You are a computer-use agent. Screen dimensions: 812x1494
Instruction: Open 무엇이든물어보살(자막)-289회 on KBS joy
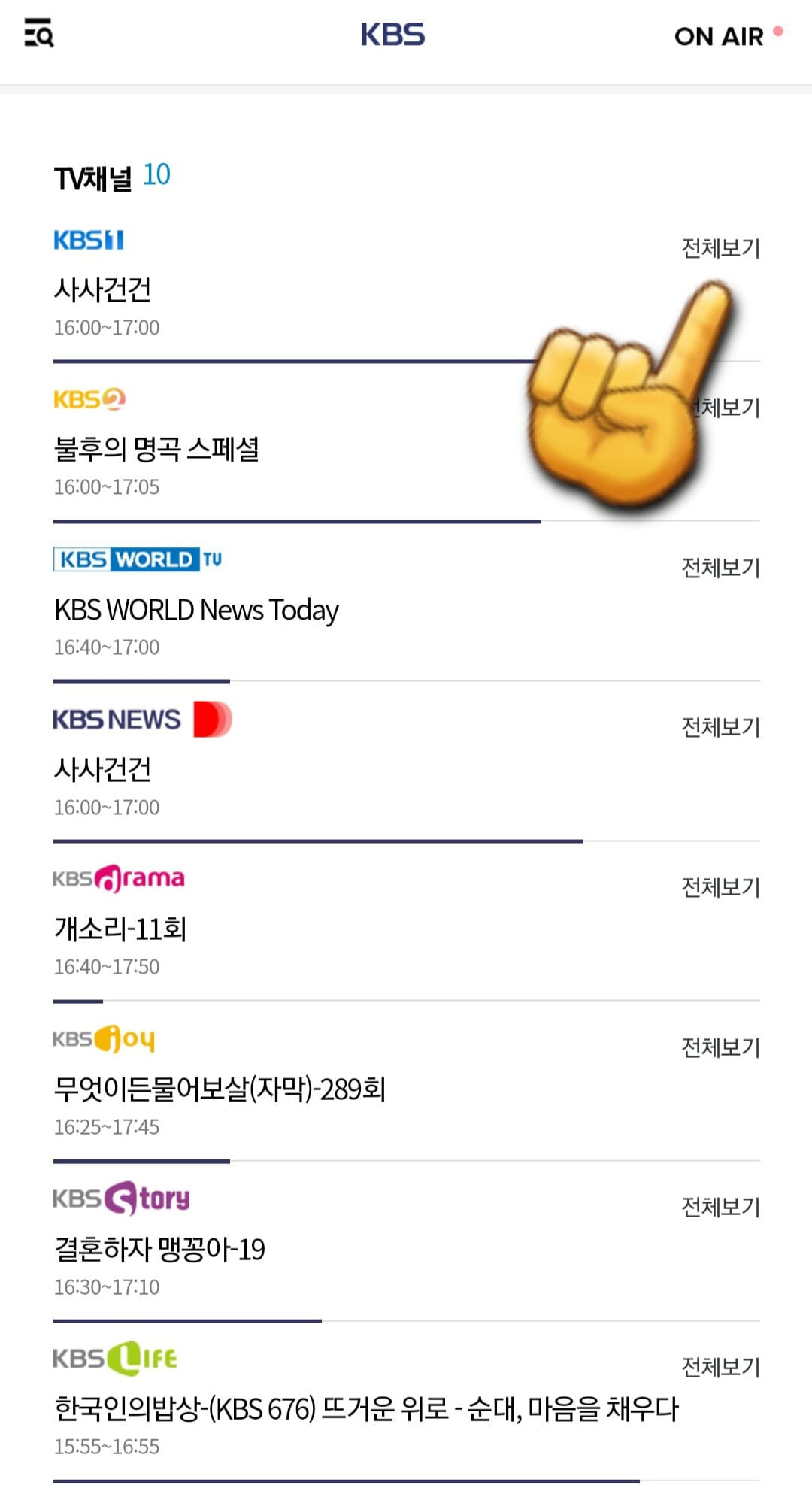[222, 1087]
